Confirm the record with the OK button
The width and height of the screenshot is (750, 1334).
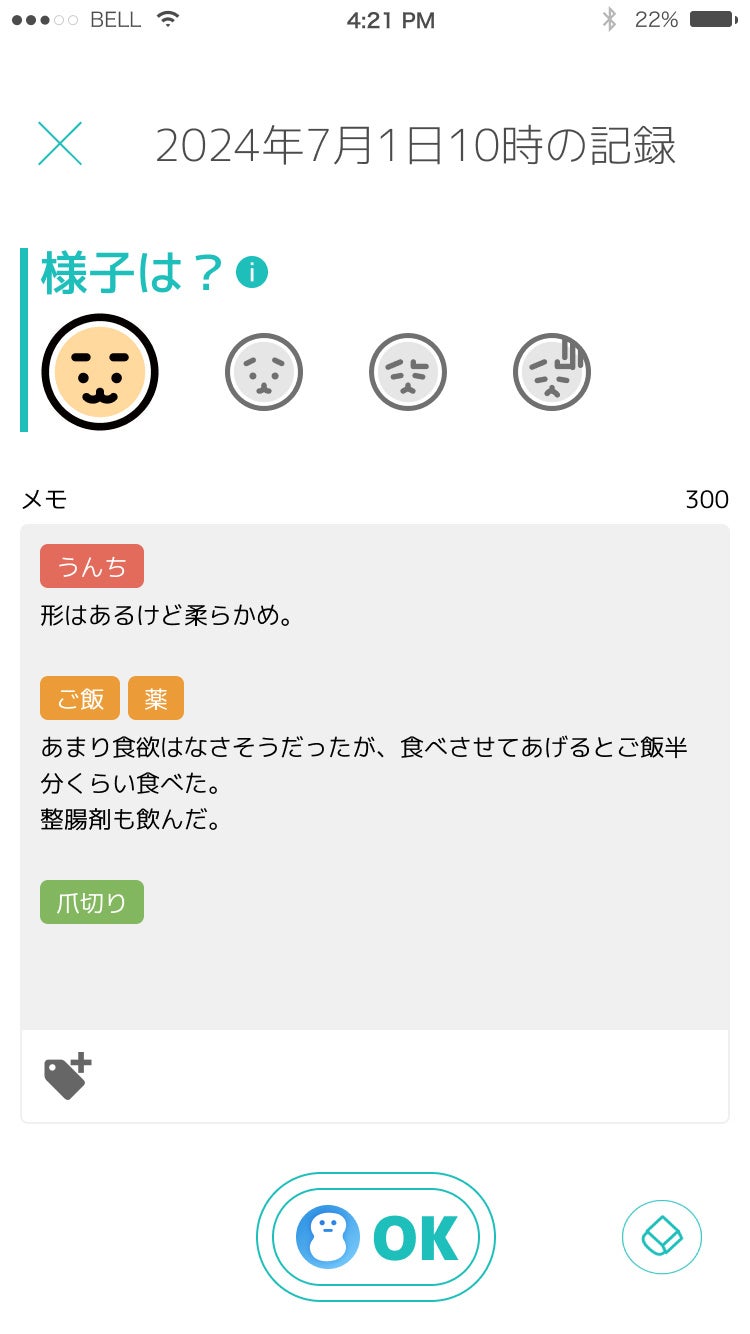point(376,1237)
